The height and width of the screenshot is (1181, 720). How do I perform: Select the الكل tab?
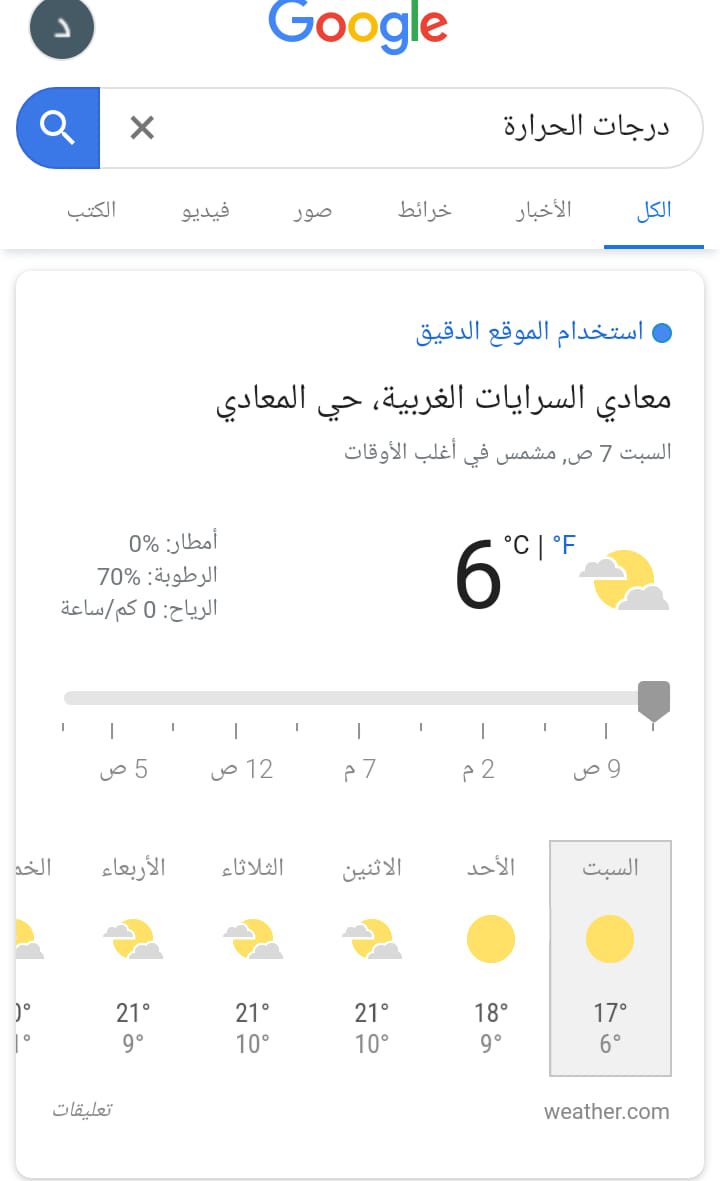tap(654, 210)
